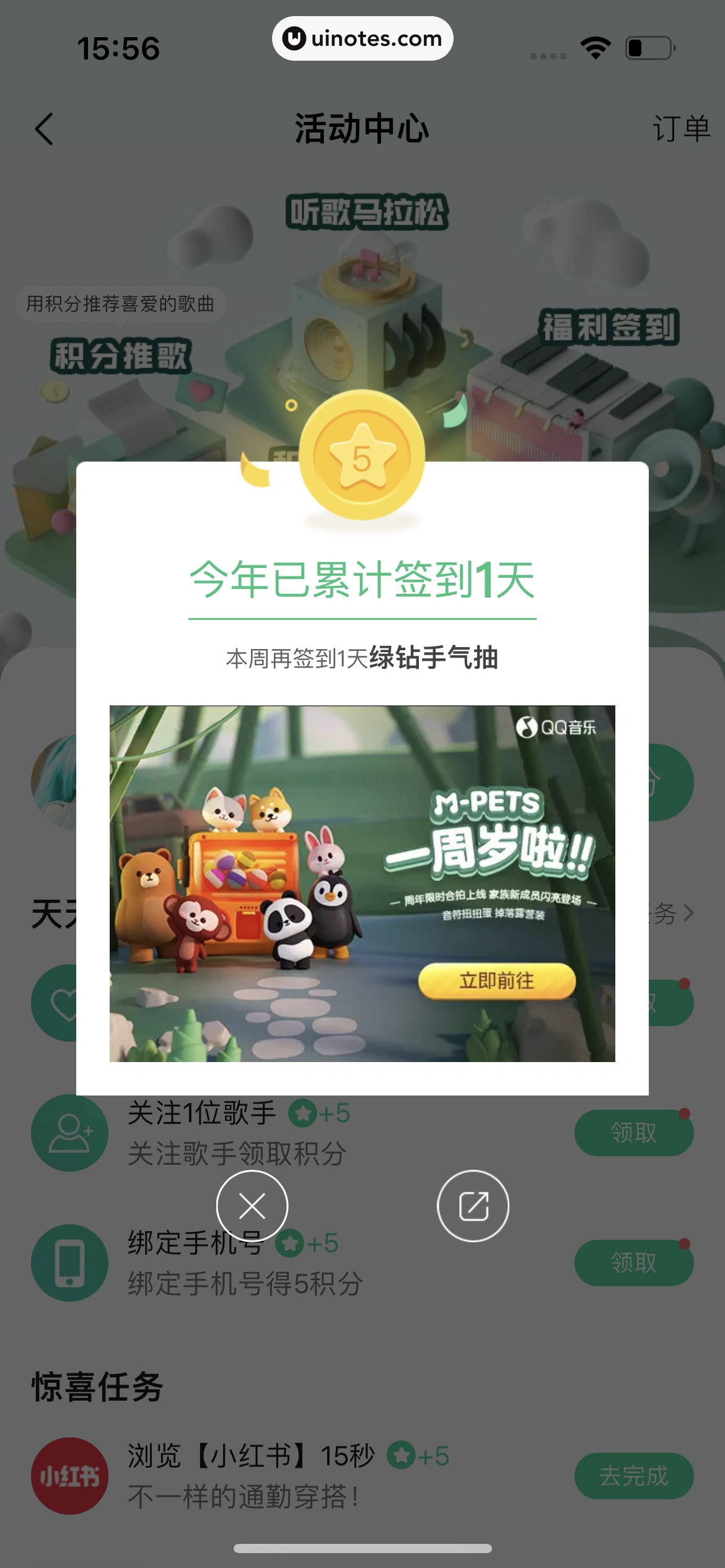This screenshot has width=725, height=1568.
Task: Open 福利签到 activity
Action: point(609,327)
